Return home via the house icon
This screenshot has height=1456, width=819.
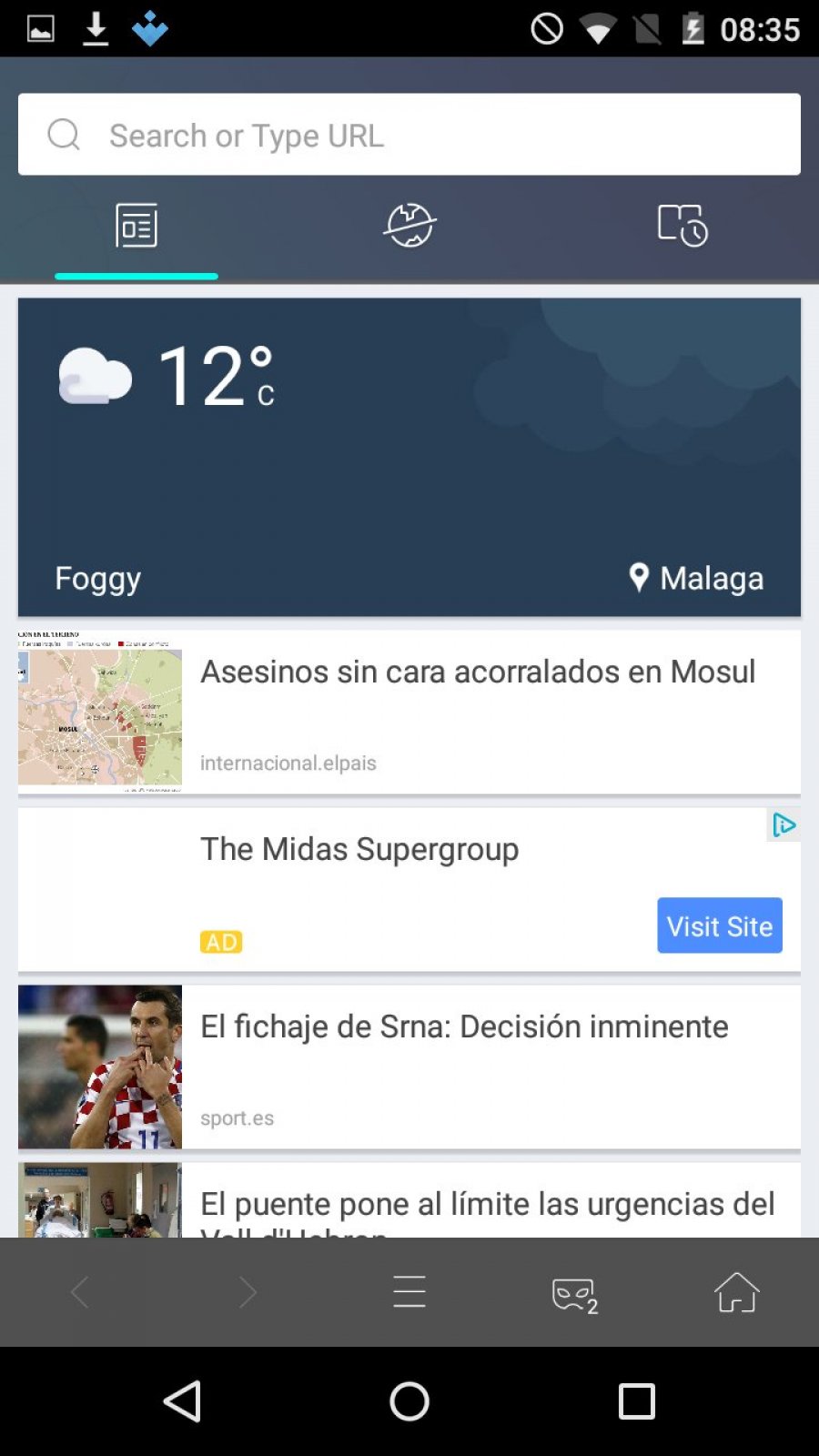coord(737,1291)
